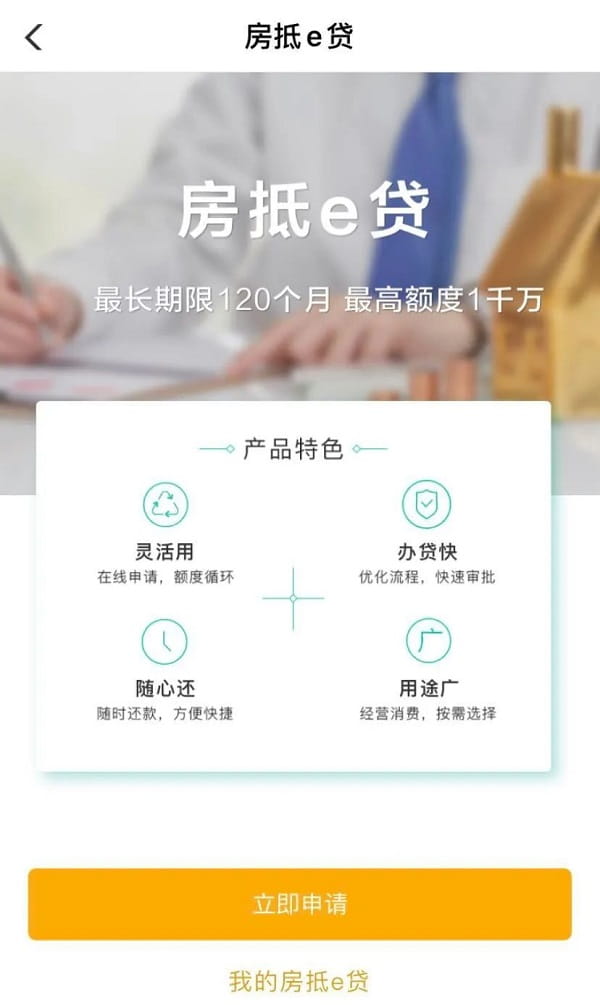
Task: Tap the 立即申请 apply button
Action: click(299, 904)
